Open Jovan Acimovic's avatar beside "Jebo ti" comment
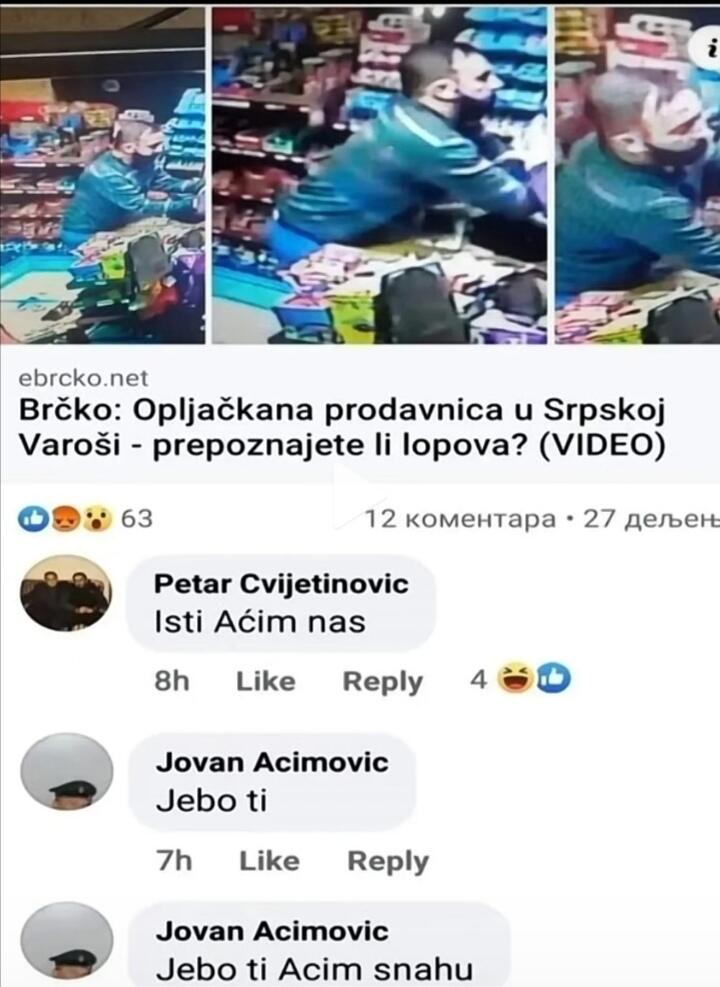The image size is (720, 987). (x=67, y=771)
